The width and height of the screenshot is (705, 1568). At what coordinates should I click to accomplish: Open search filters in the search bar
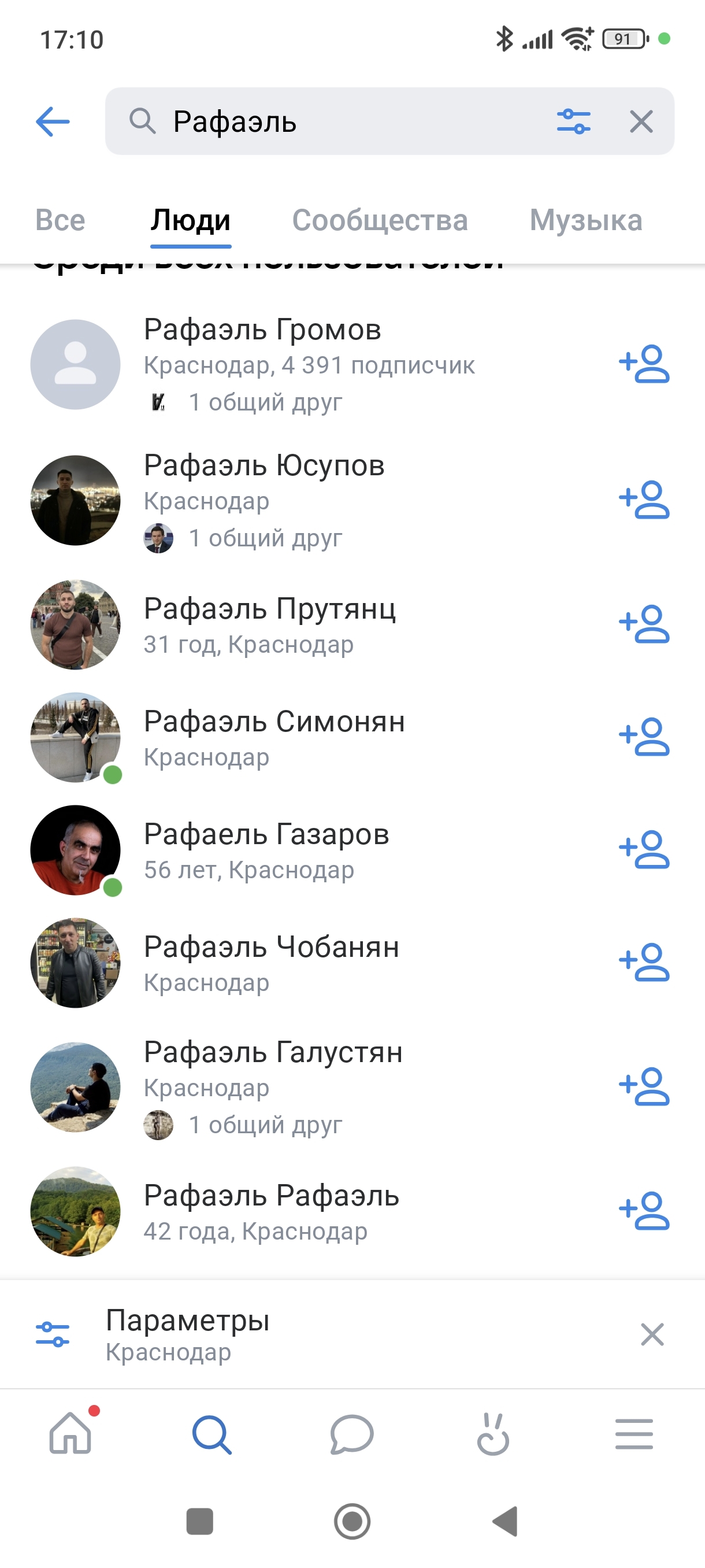[574, 122]
